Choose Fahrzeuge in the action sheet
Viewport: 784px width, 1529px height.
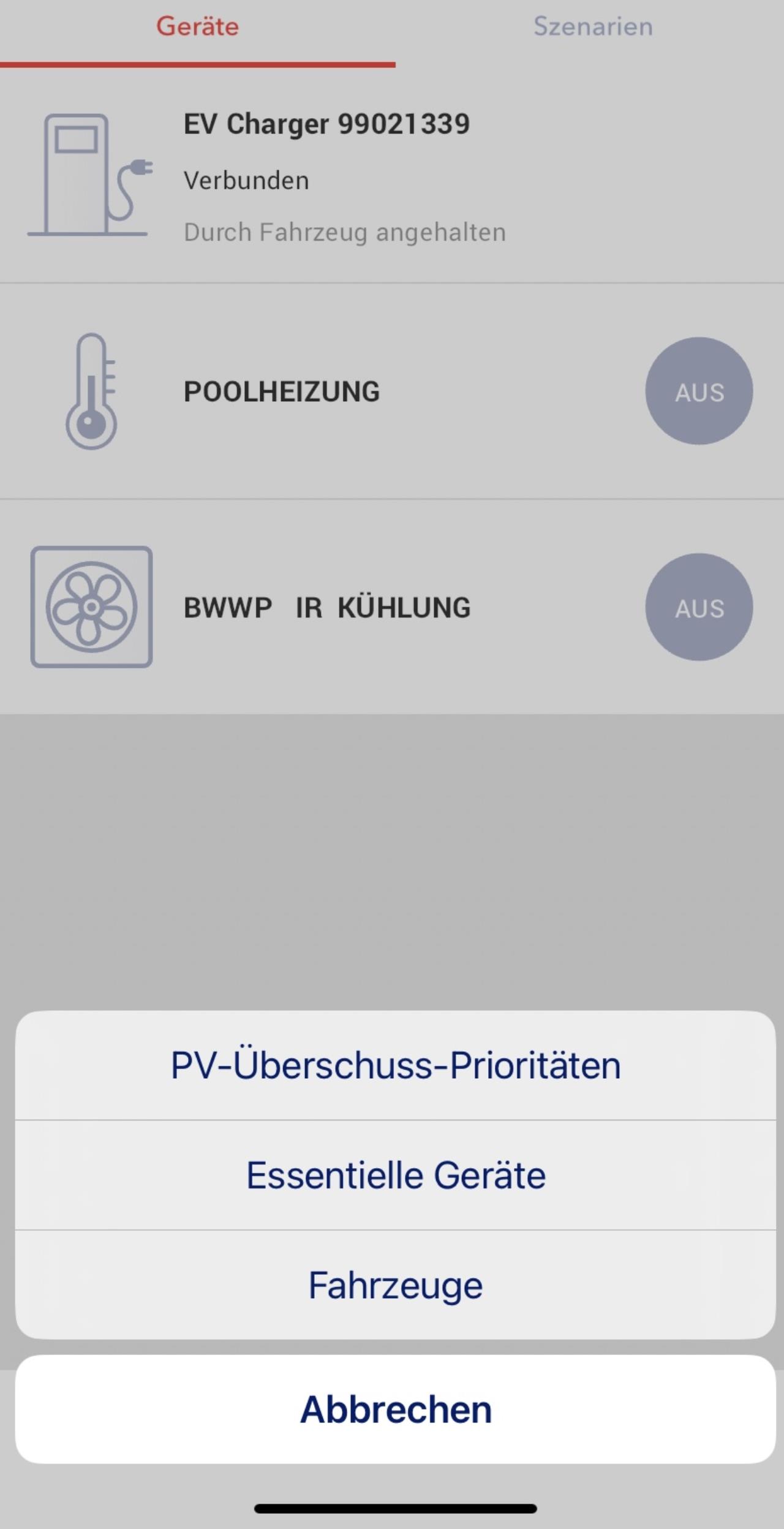pyautogui.click(x=395, y=1285)
